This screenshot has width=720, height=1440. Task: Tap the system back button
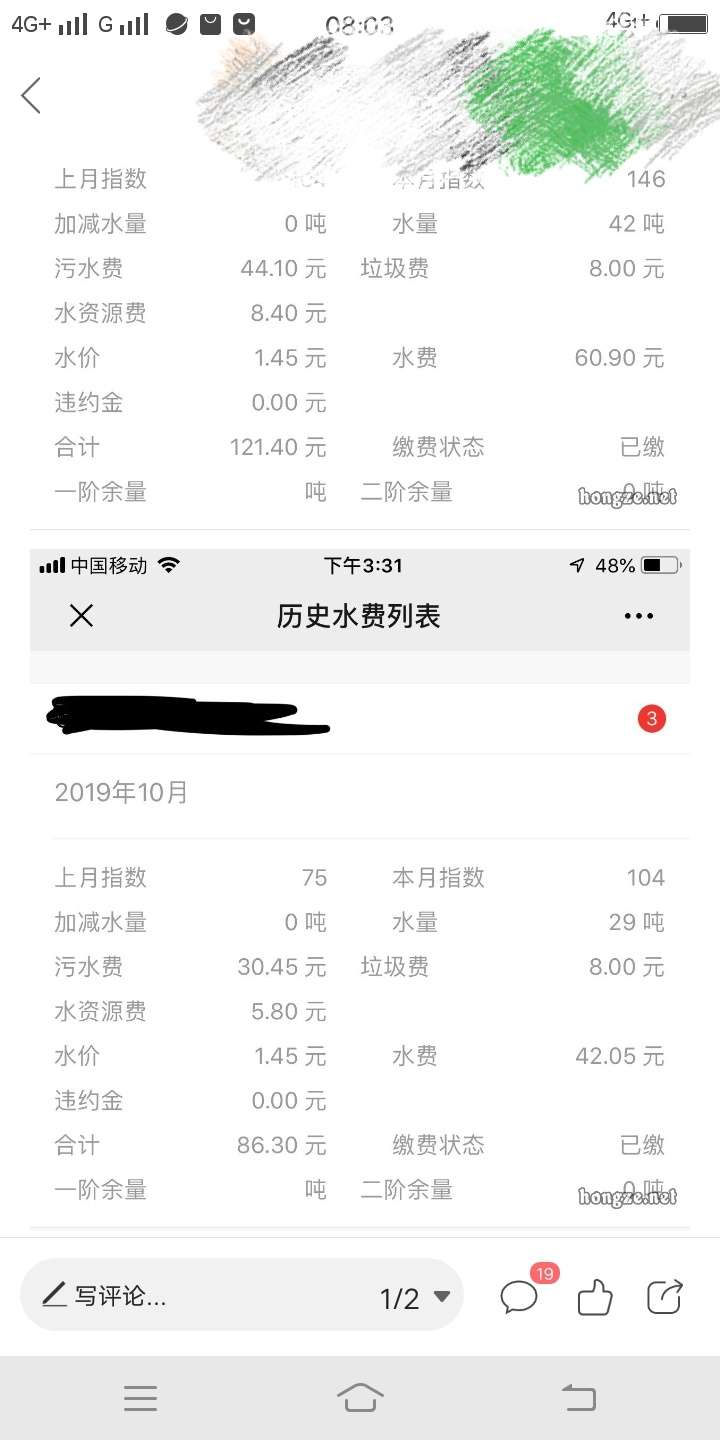580,1398
